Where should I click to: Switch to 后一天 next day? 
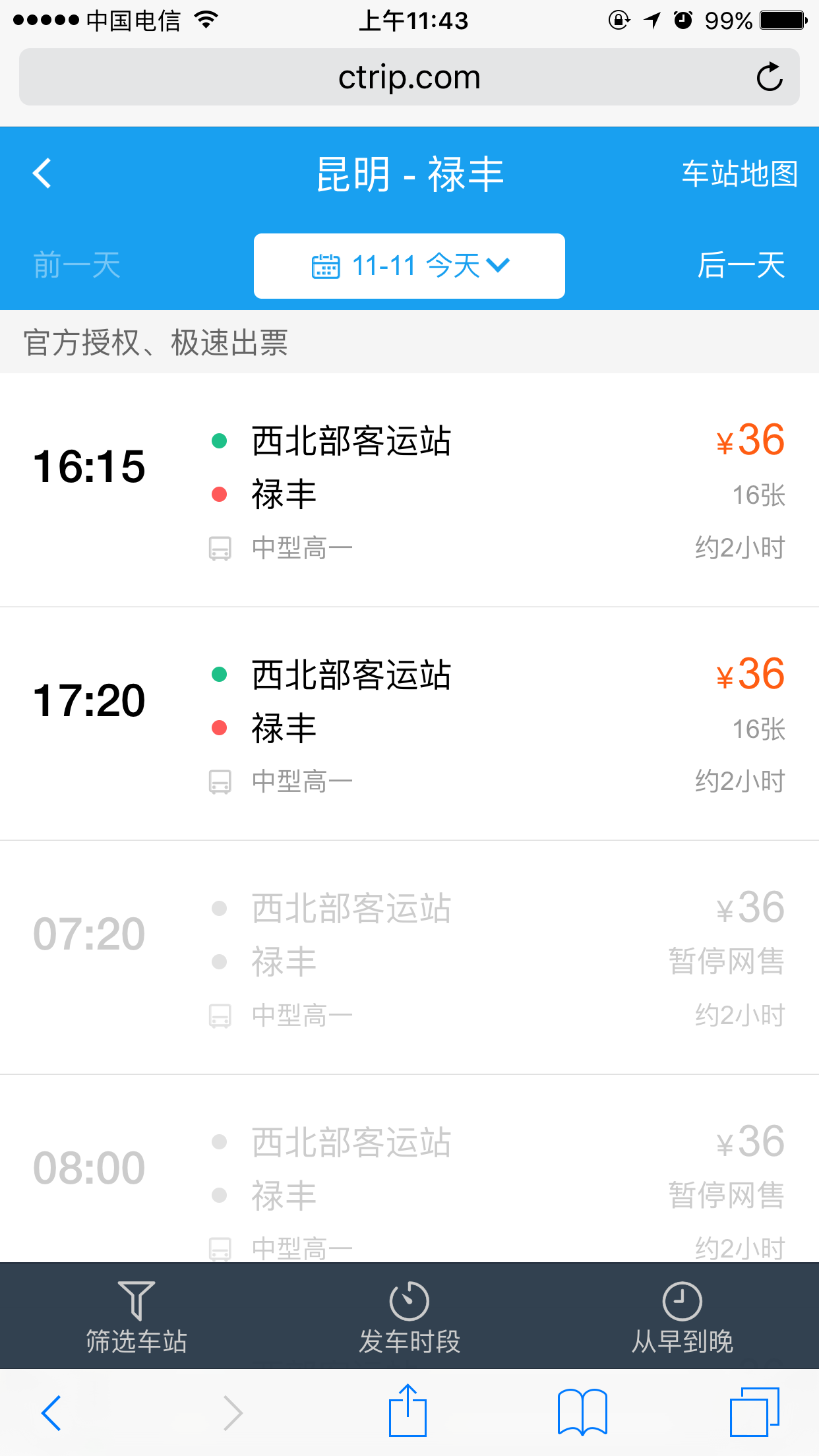tap(741, 266)
